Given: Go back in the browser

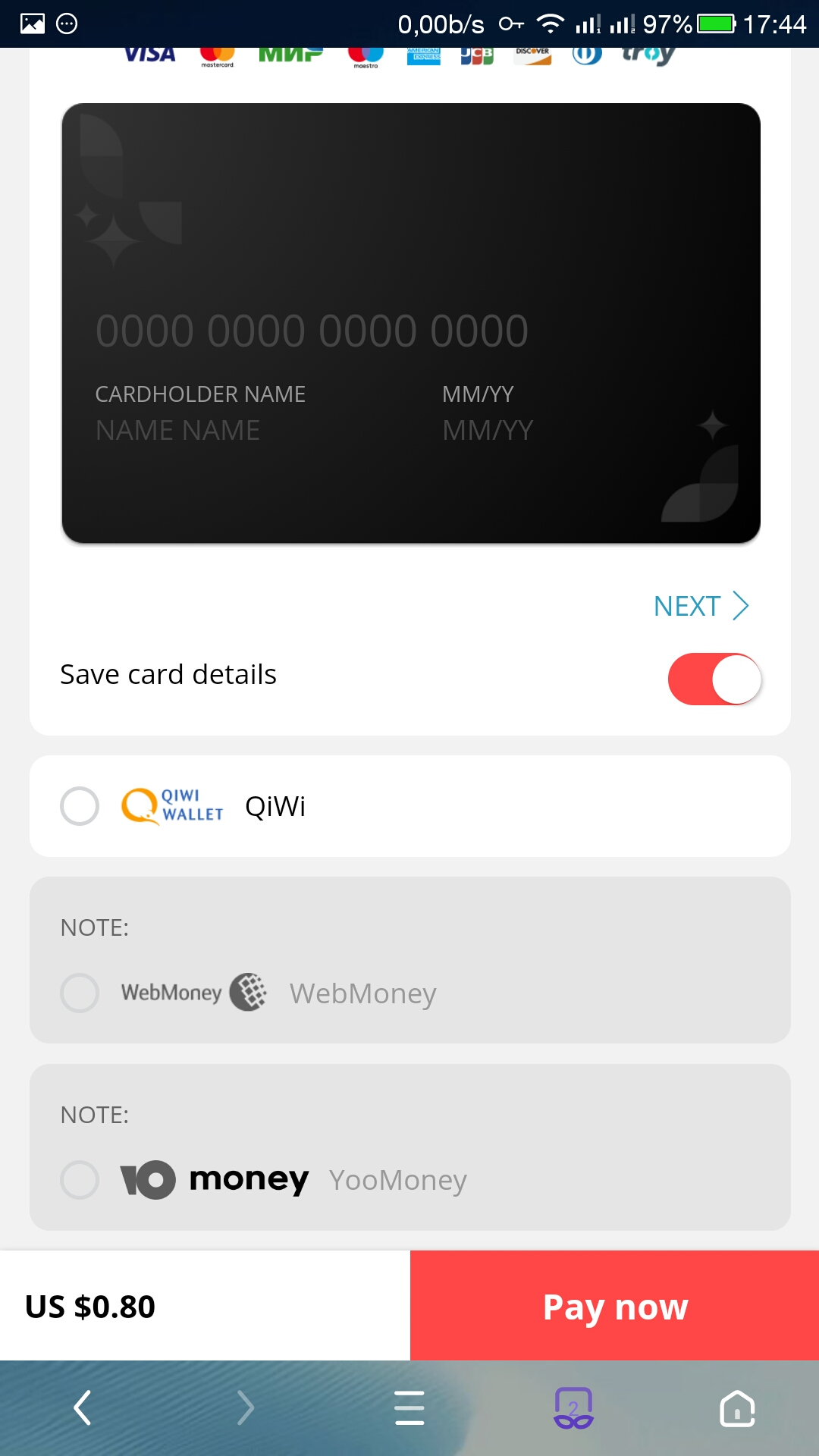Looking at the screenshot, I should pos(82,1408).
